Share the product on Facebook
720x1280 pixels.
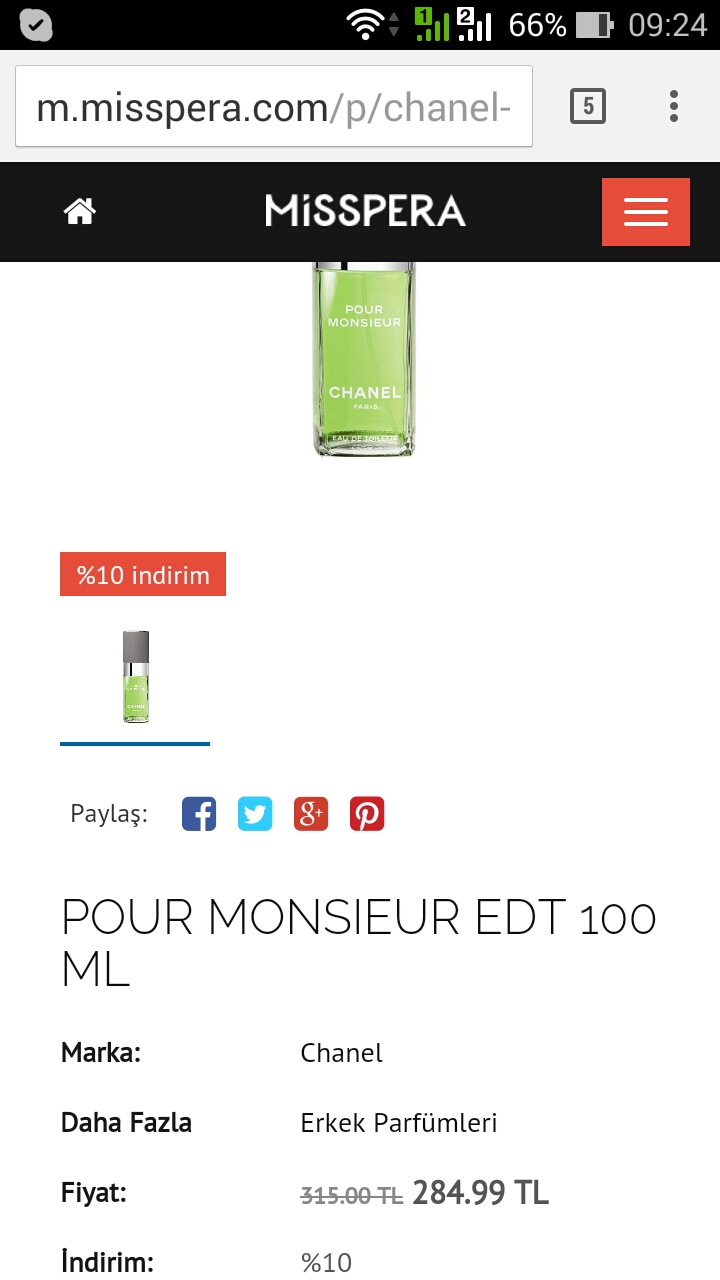click(199, 814)
